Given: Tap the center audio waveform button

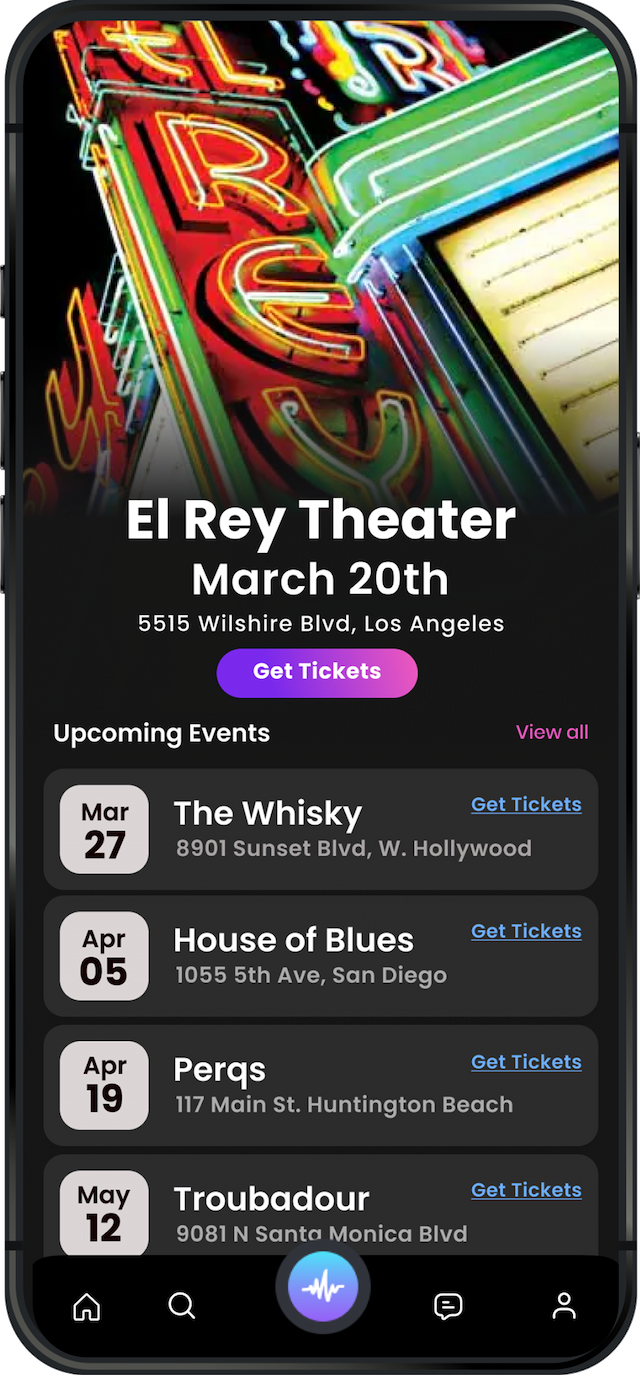Looking at the screenshot, I should [322, 1288].
